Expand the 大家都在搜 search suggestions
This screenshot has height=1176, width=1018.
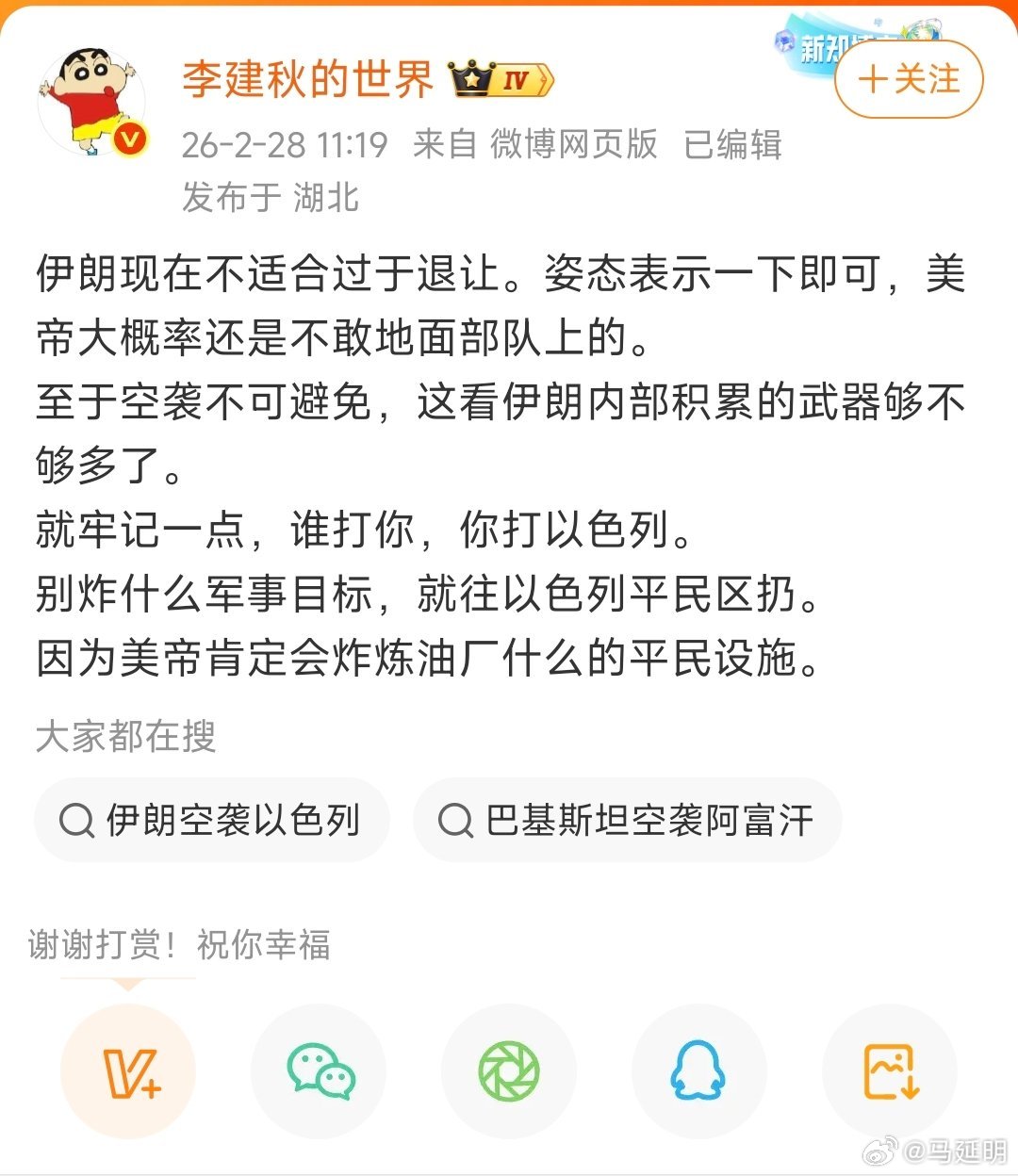click(125, 739)
